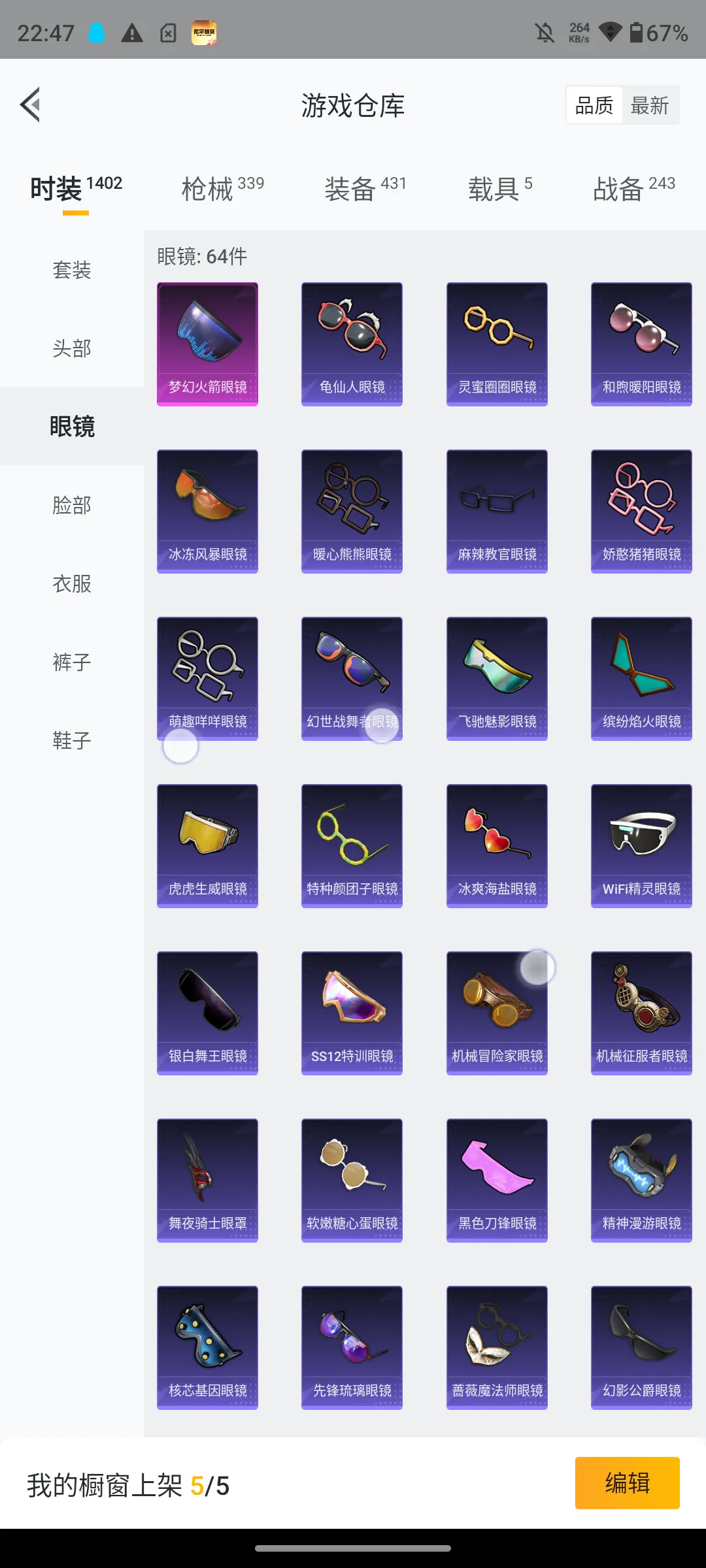
Task: Tap the 编辑 button
Action: [x=627, y=1483]
